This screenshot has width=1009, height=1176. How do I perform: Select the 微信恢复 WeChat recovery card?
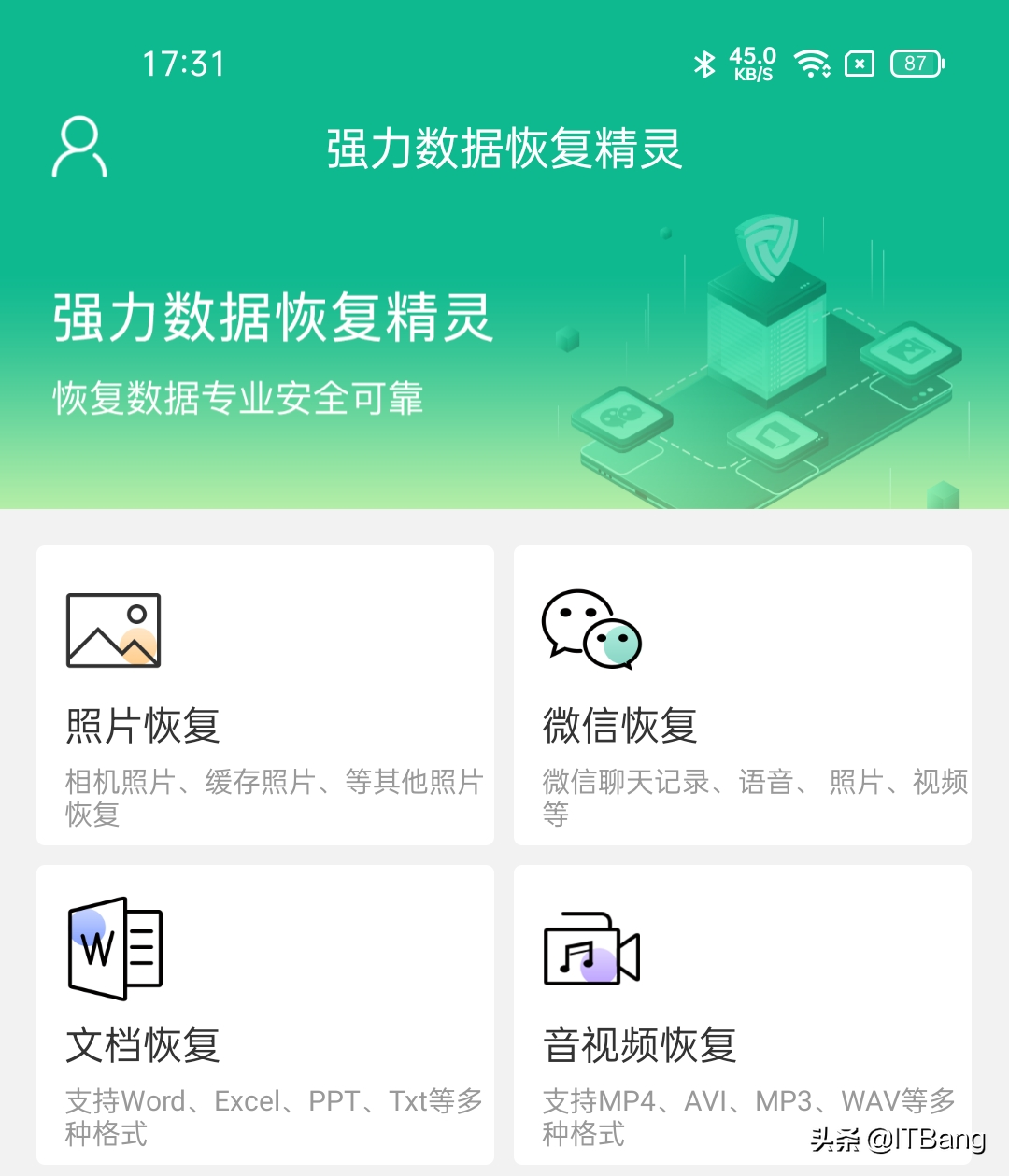pos(742,696)
